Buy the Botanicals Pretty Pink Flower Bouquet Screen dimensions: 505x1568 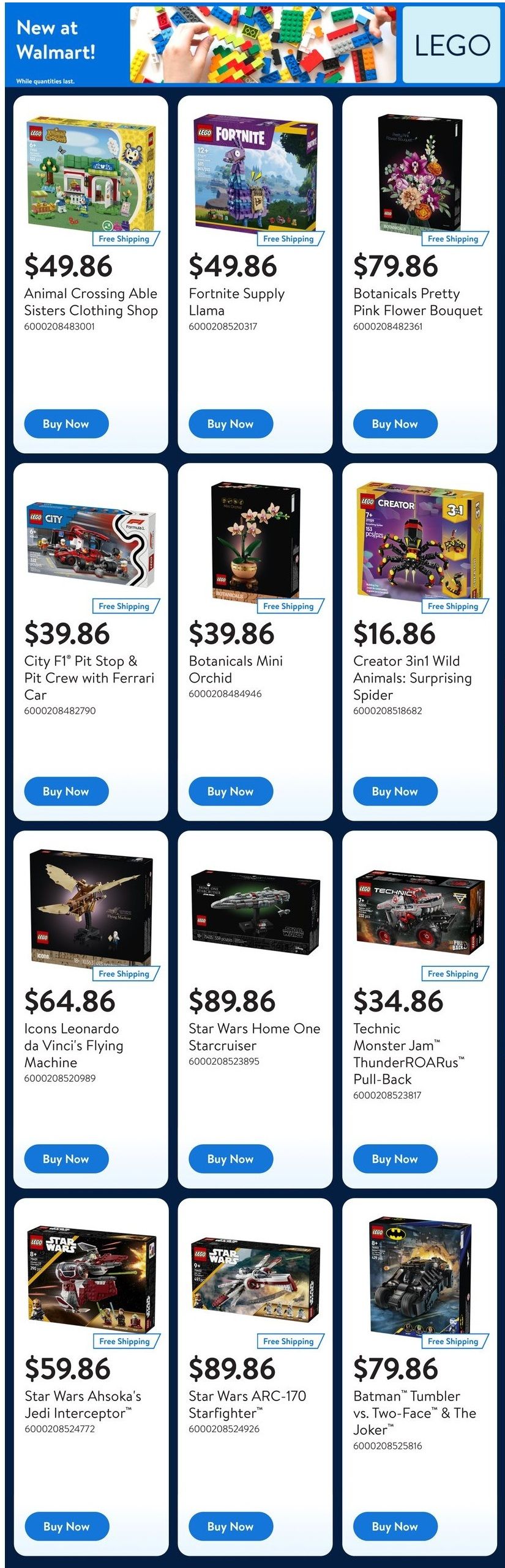point(395,424)
